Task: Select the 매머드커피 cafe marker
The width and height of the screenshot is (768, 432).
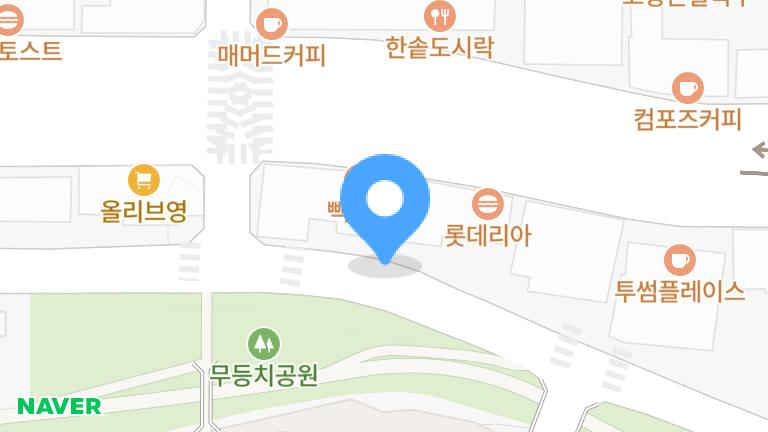Action: [272, 24]
